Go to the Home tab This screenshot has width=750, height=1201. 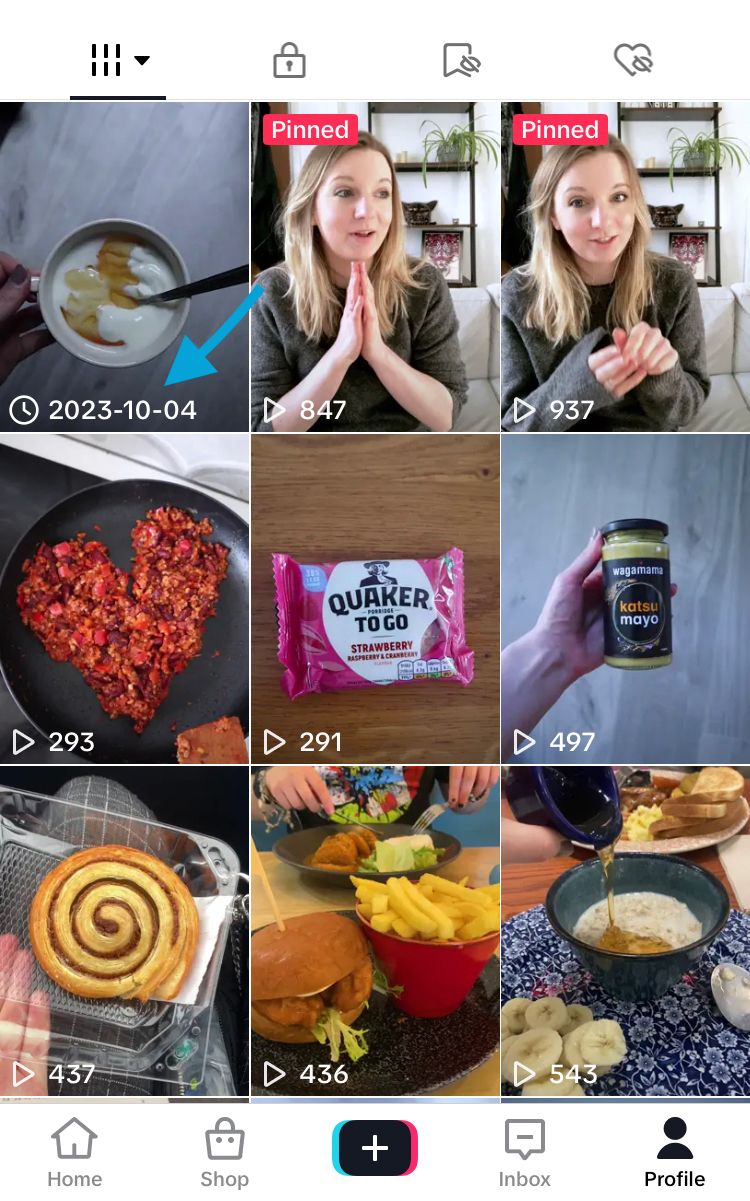click(75, 1152)
